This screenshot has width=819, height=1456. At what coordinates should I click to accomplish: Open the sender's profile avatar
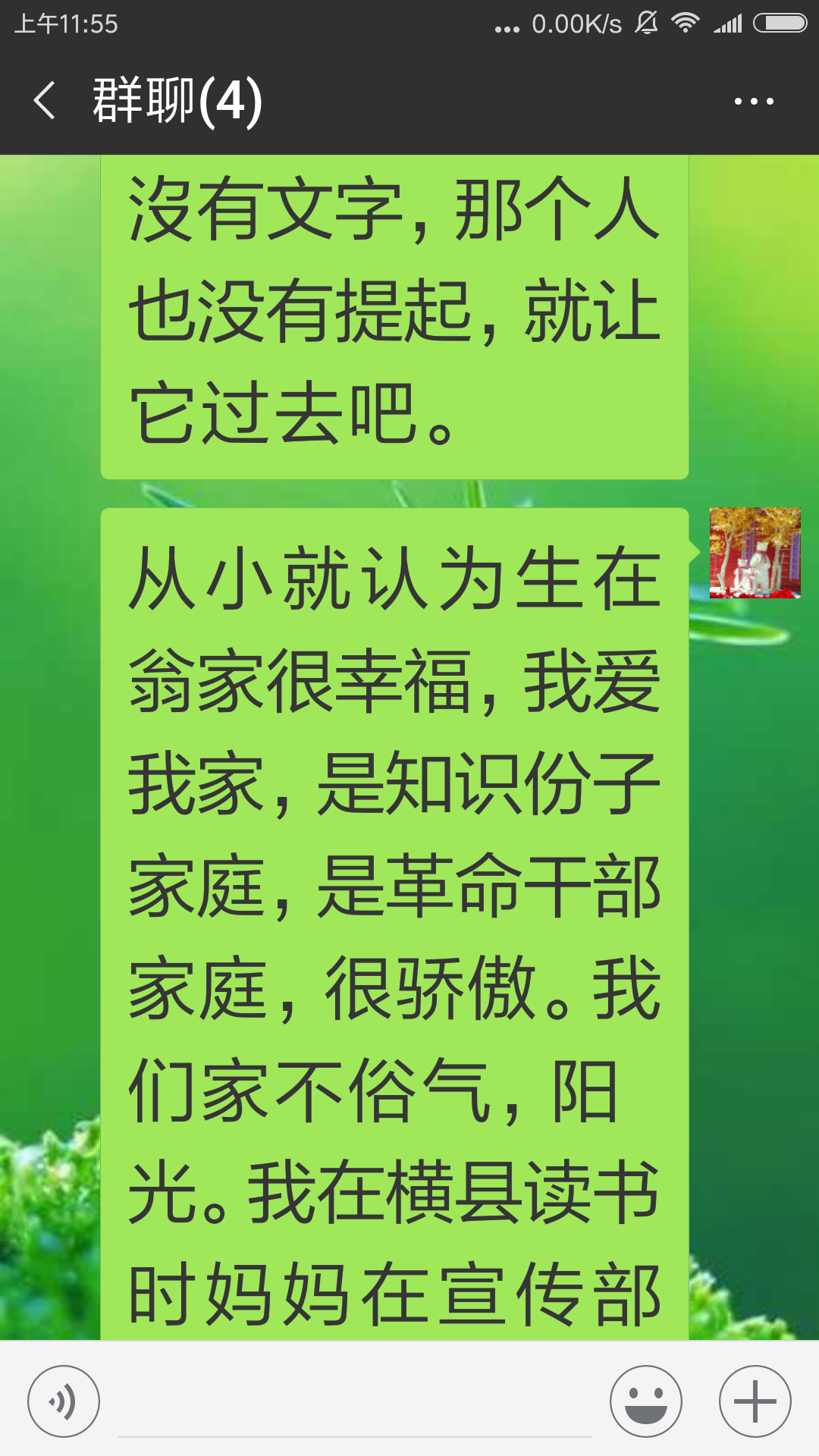[x=755, y=553]
